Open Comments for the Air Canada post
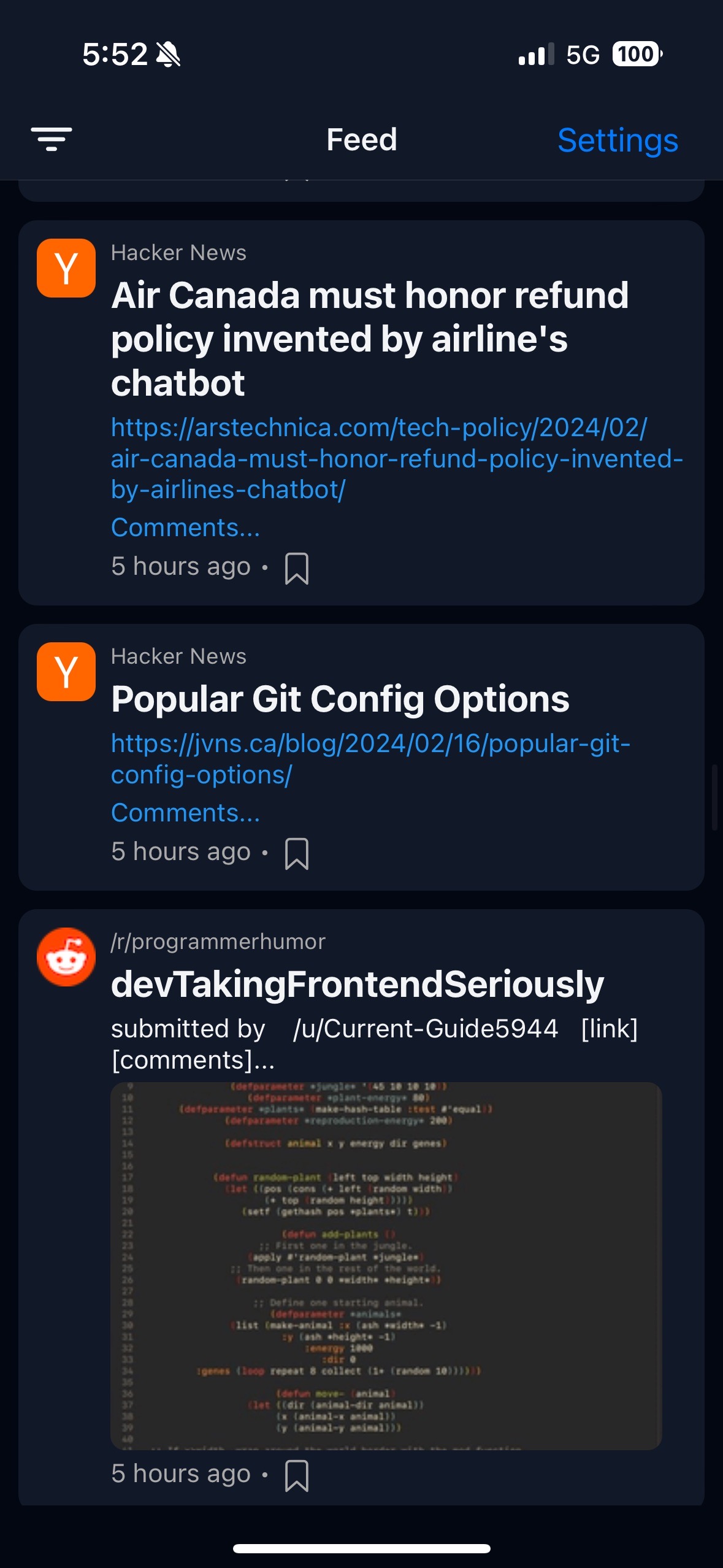This screenshot has width=723, height=1568. coord(185,528)
